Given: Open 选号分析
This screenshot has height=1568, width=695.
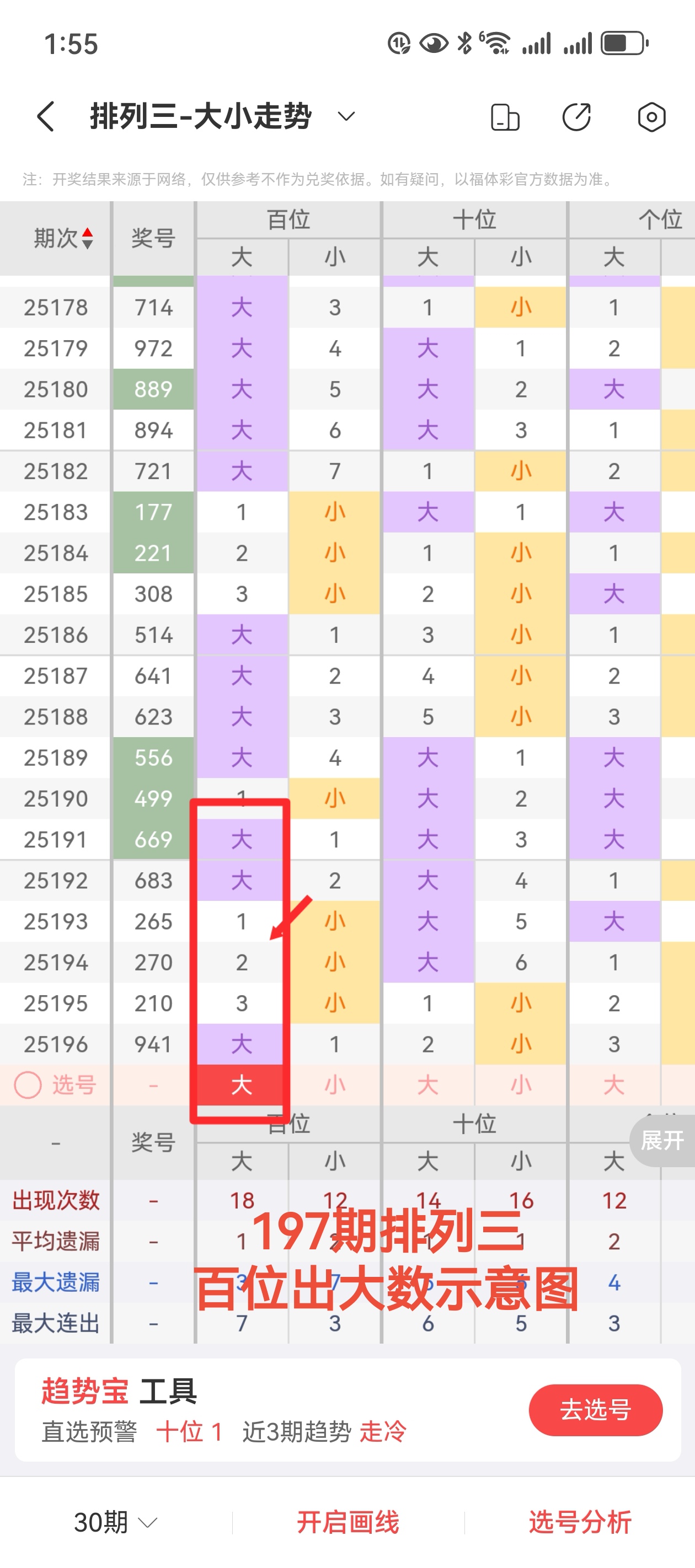Looking at the screenshot, I should (x=580, y=1522).
